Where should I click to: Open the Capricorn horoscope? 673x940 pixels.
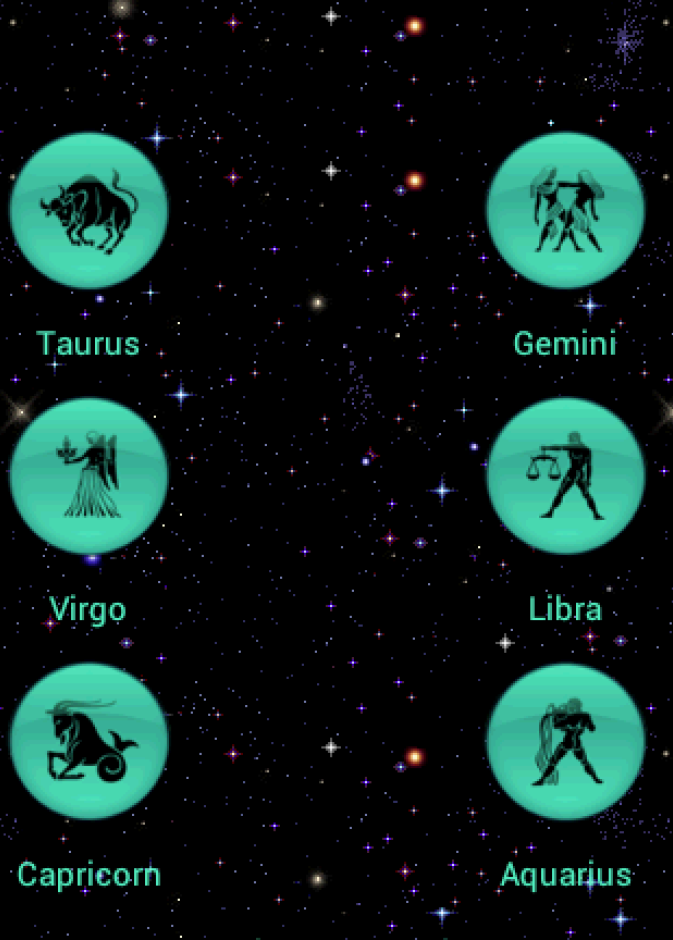pos(88,742)
